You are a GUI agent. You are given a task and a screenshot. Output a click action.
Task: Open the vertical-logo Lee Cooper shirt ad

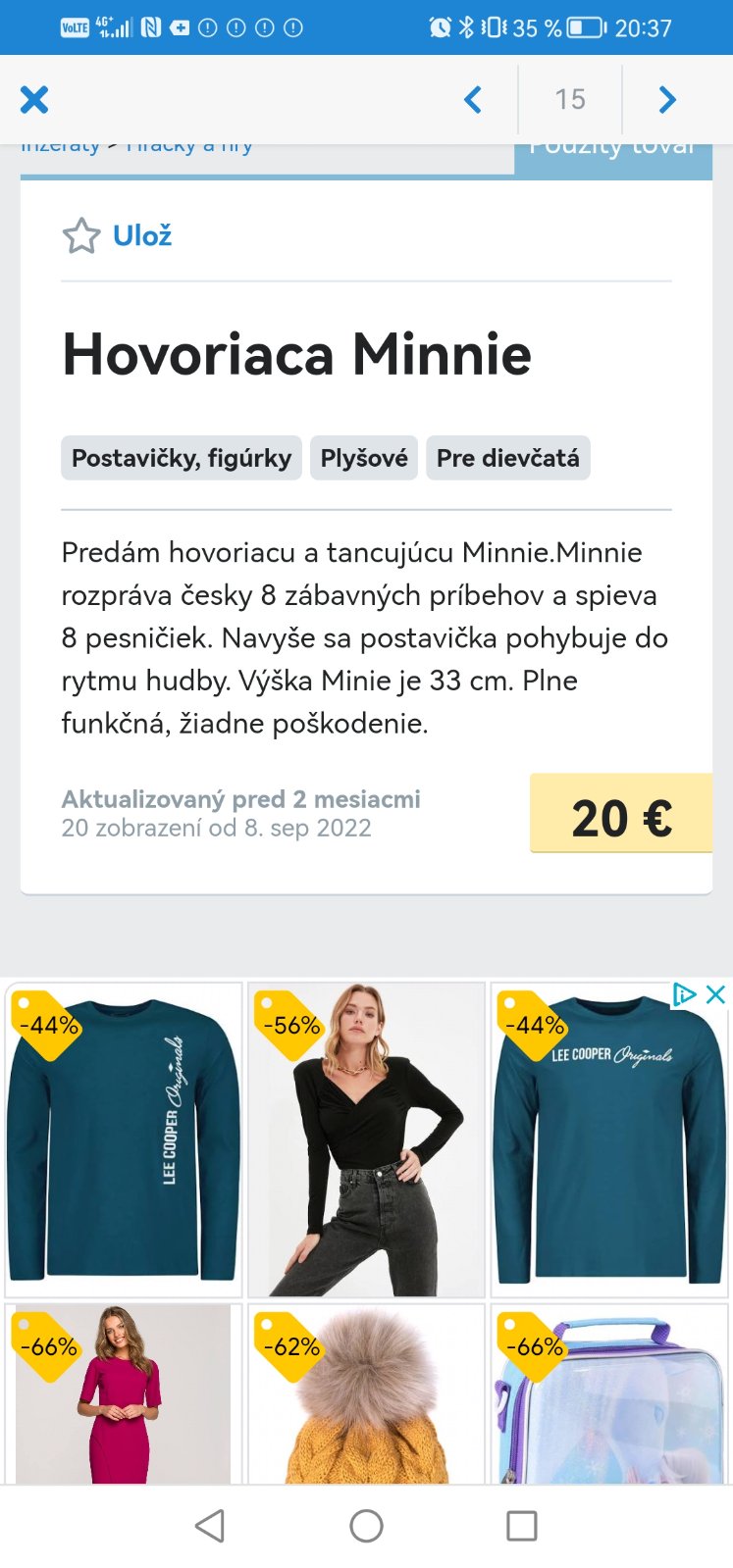coord(124,1139)
